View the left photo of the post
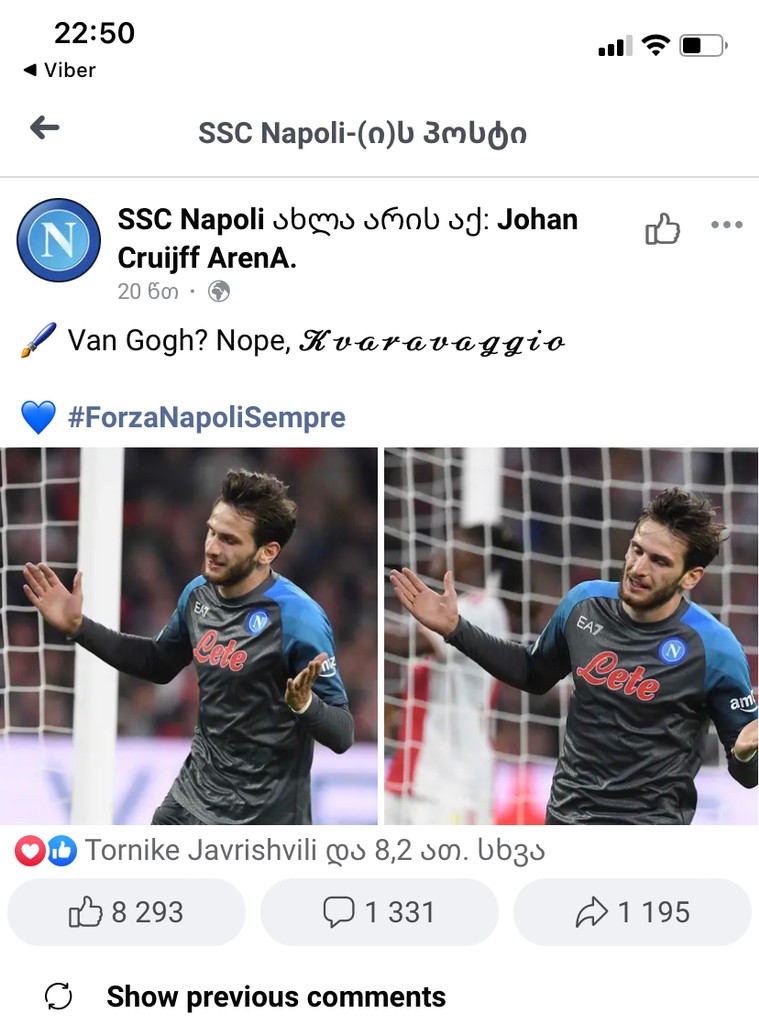Viewport: 759px width, 1024px height. click(x=189, y=636)
